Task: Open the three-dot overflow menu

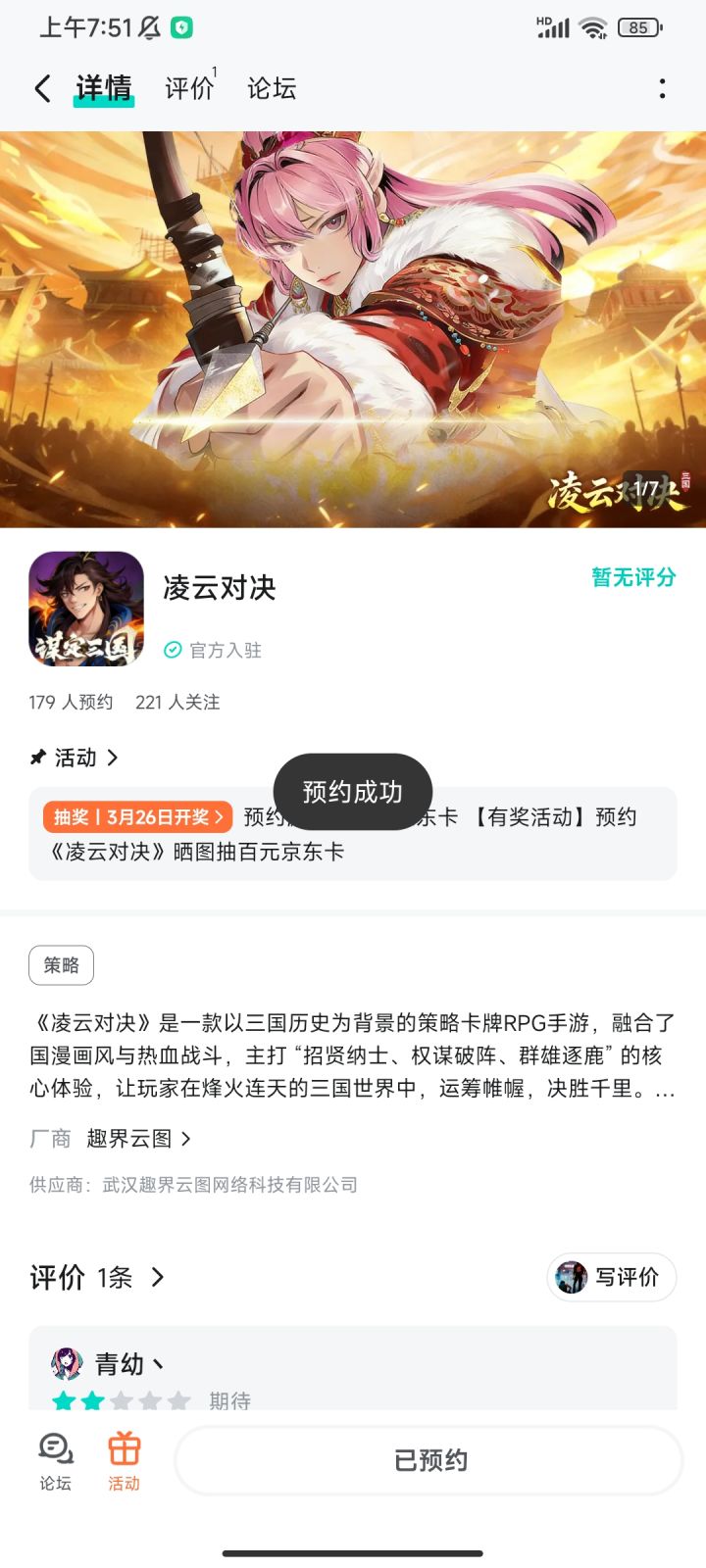Action: pos(663,88)
